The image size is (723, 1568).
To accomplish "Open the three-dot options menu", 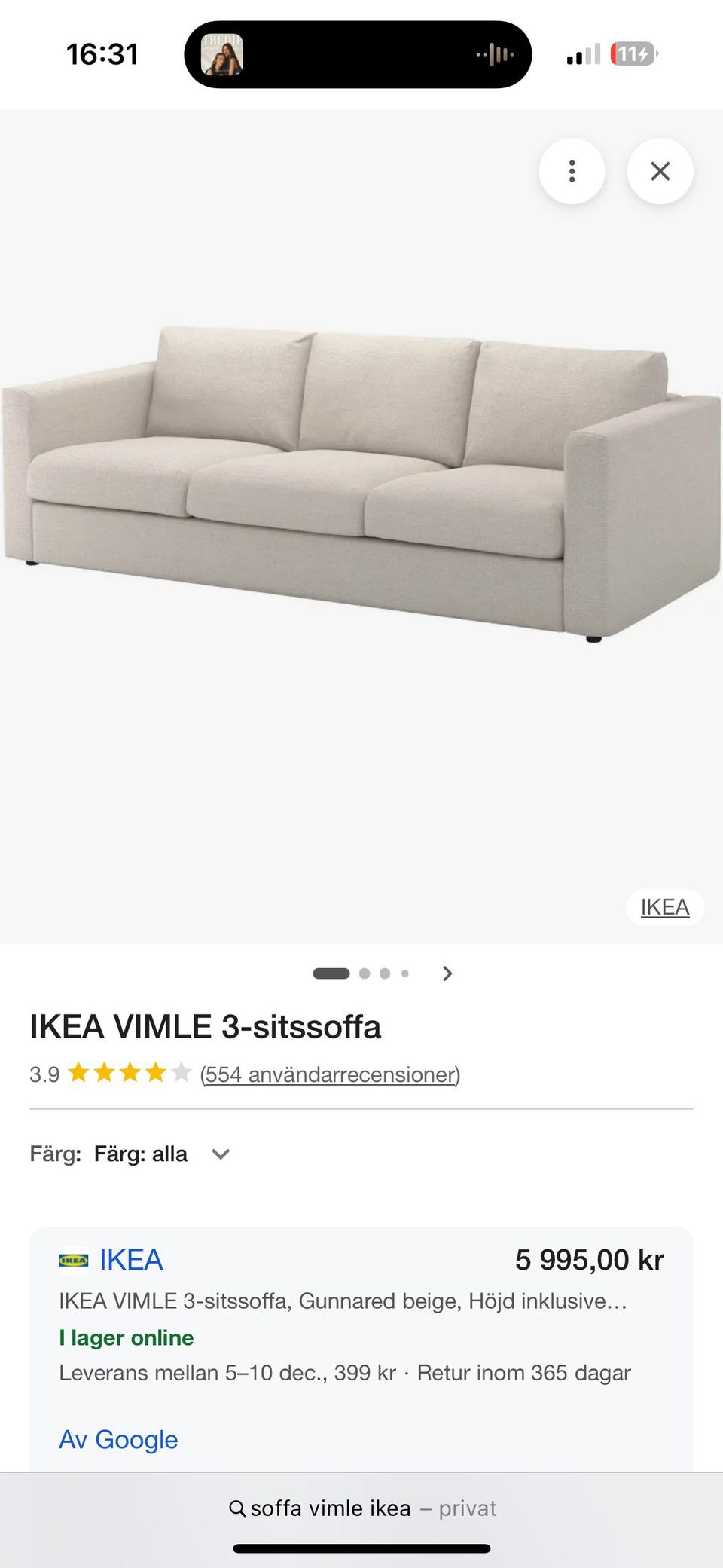I will point(572,171).
